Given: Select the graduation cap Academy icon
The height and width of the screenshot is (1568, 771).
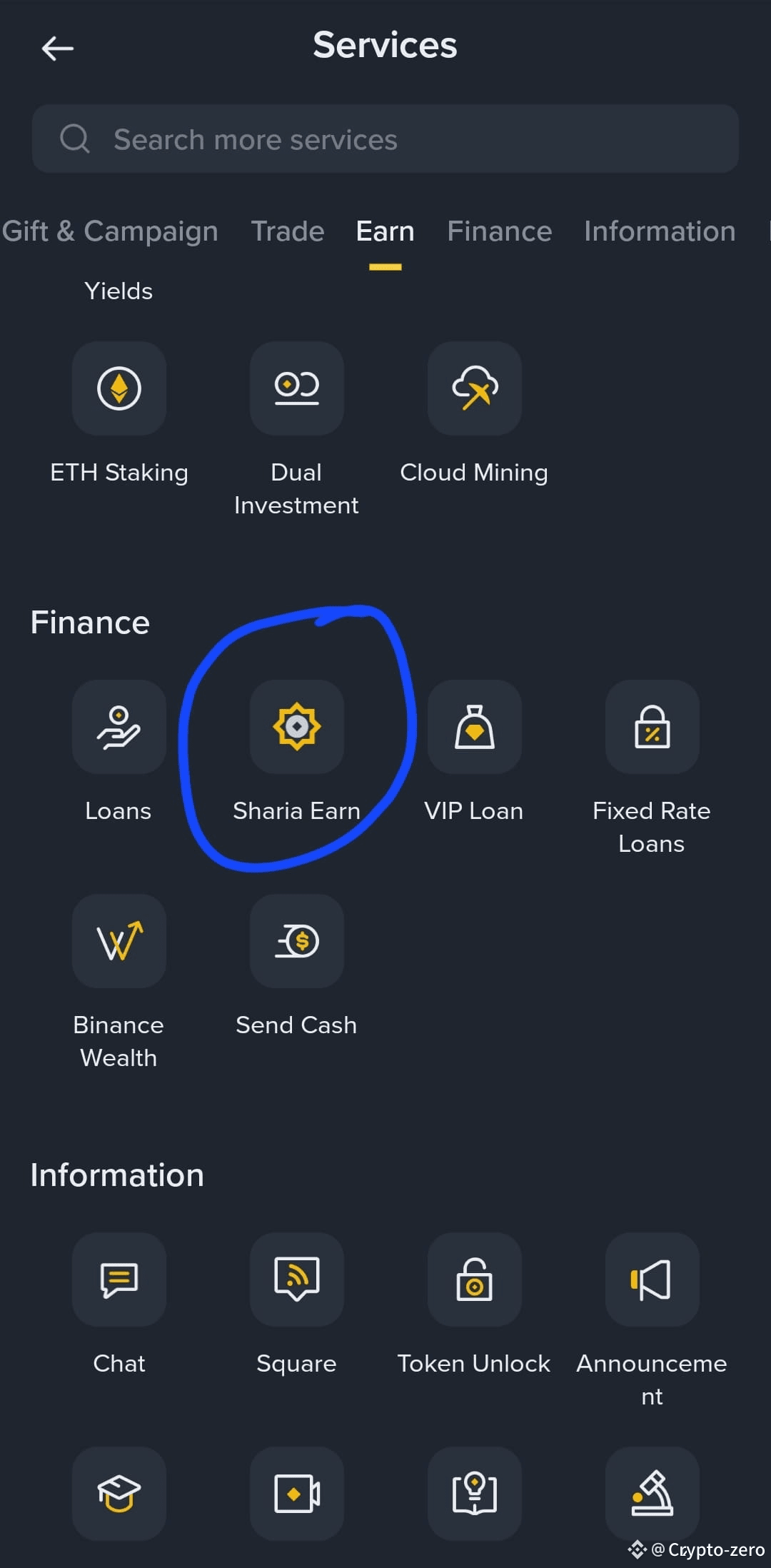Looking at the screenshot, I should (x=119, y=1494).
